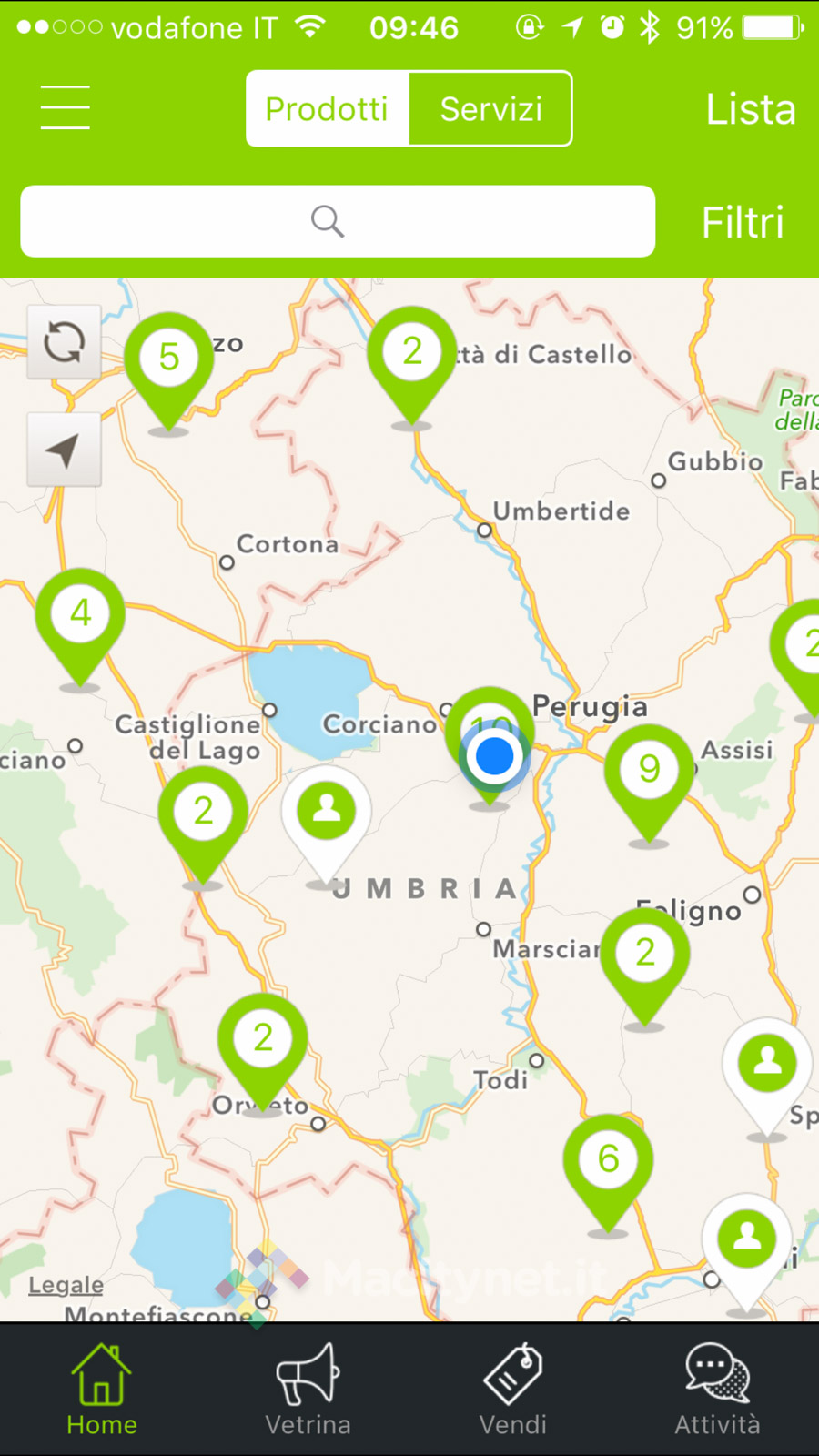Show results as Lista
The width and height of the screenshot is (819, 1456).
point(751,109)
